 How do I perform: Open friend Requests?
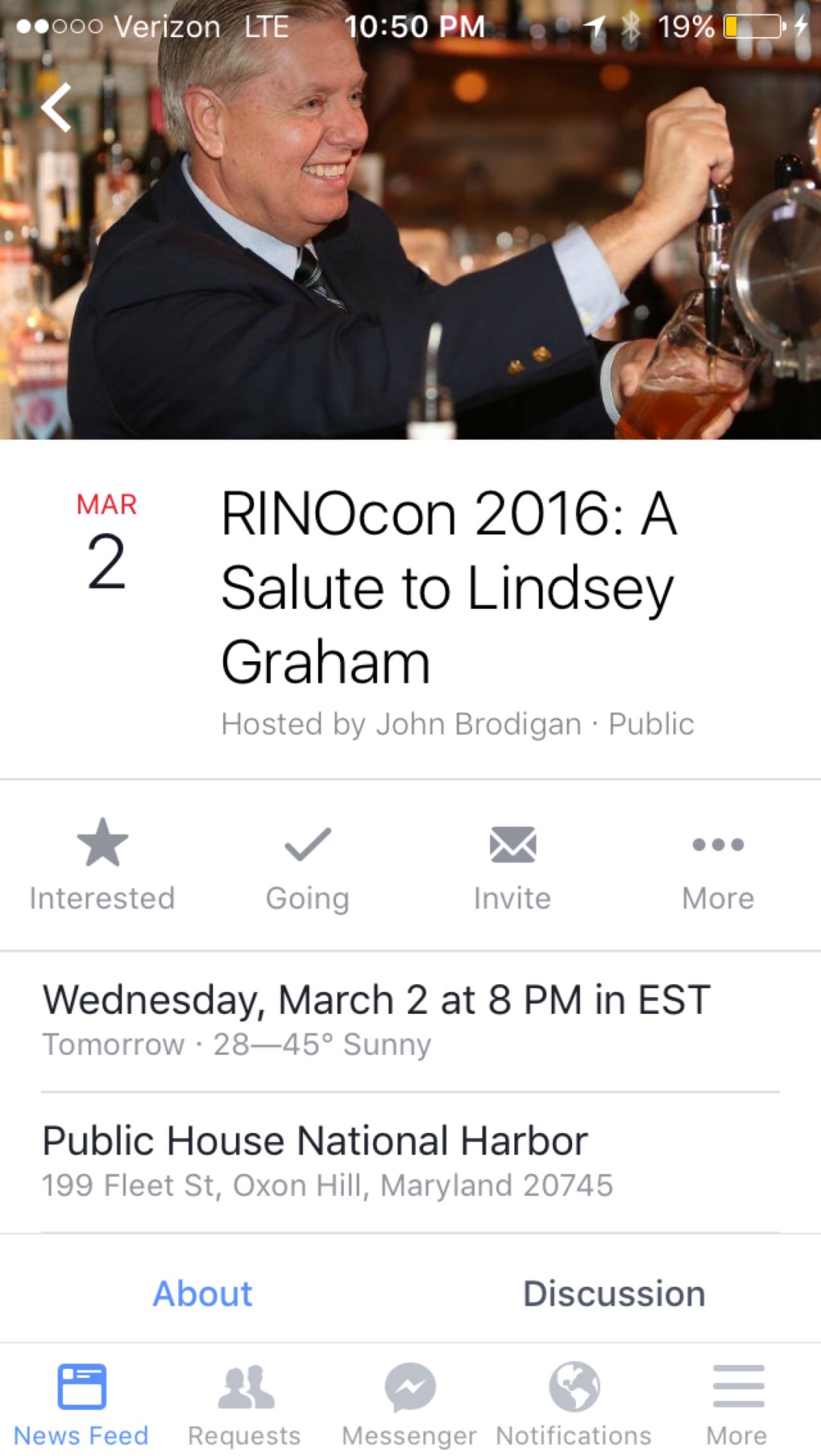[244, 1404]
